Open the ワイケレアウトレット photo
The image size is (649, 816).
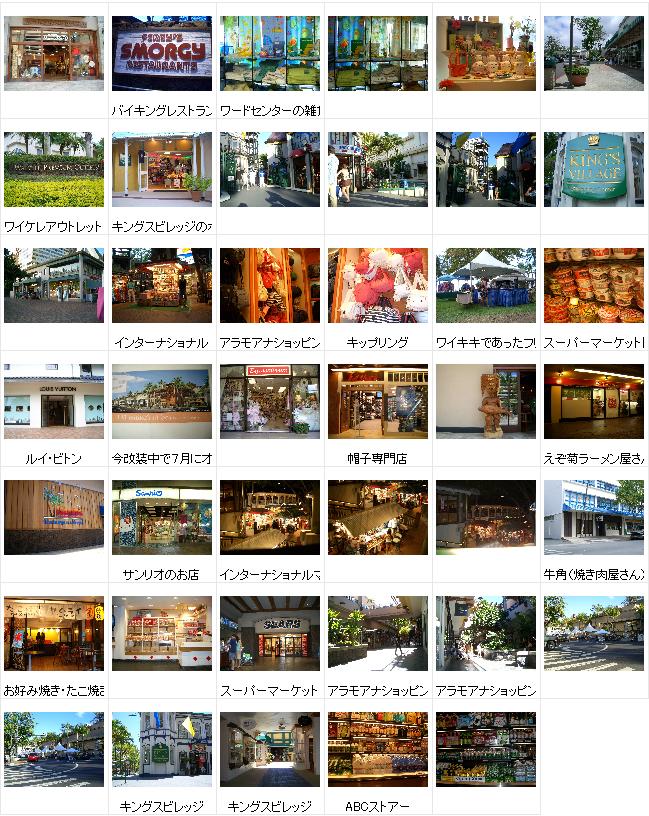54,169
